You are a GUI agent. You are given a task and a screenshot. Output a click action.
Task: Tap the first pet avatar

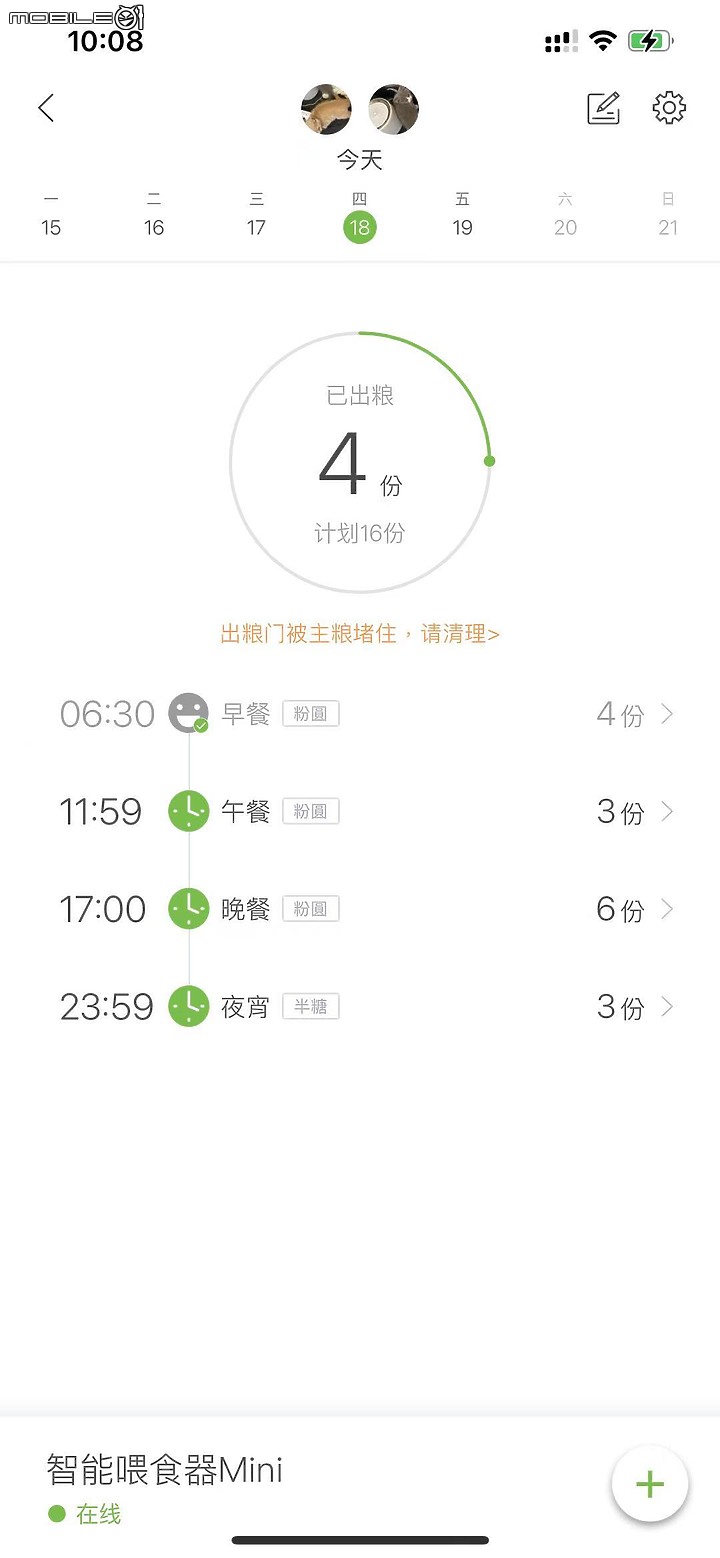pos(326,109)
